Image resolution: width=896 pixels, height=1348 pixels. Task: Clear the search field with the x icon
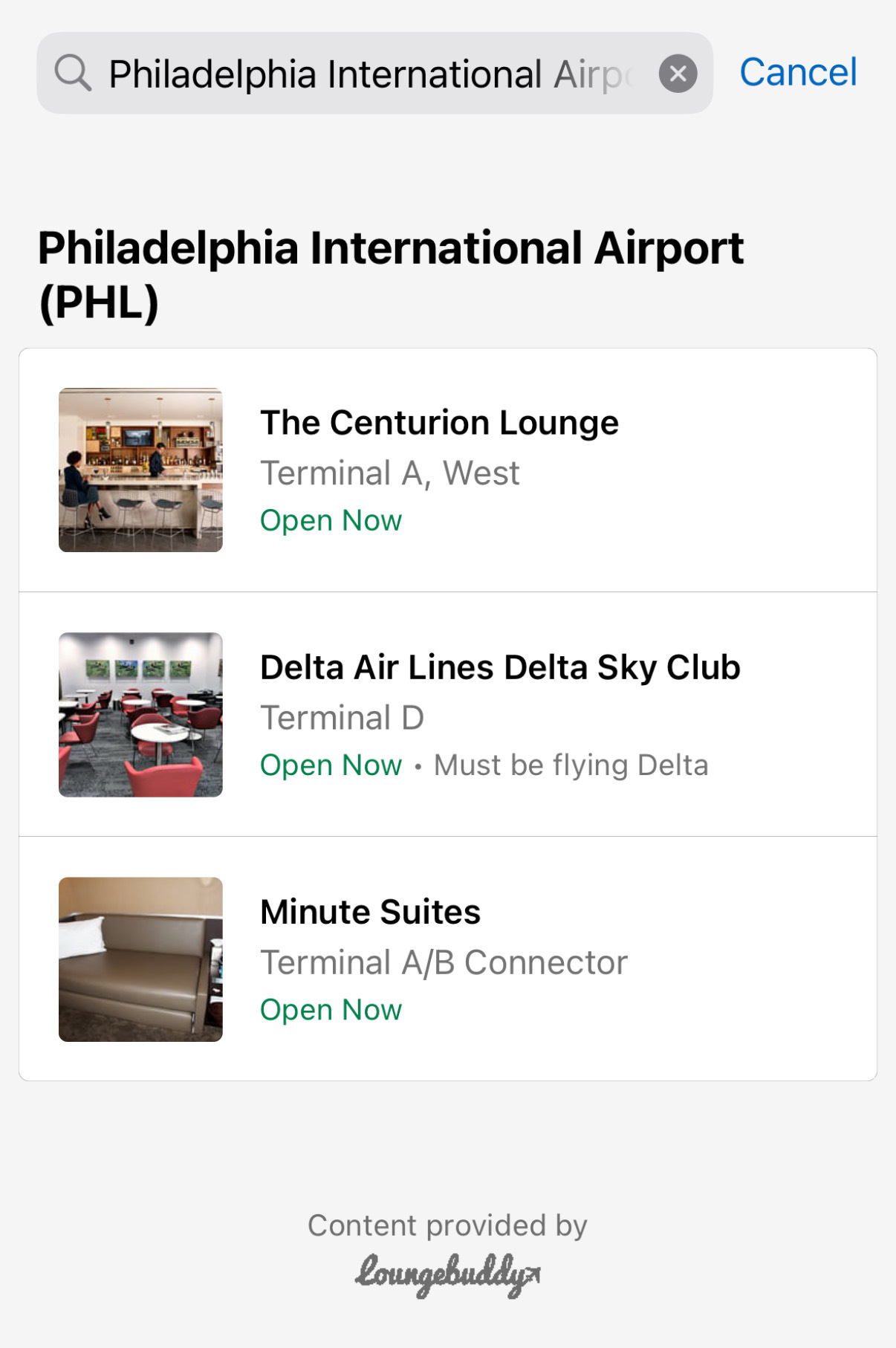tap(678, 73)
